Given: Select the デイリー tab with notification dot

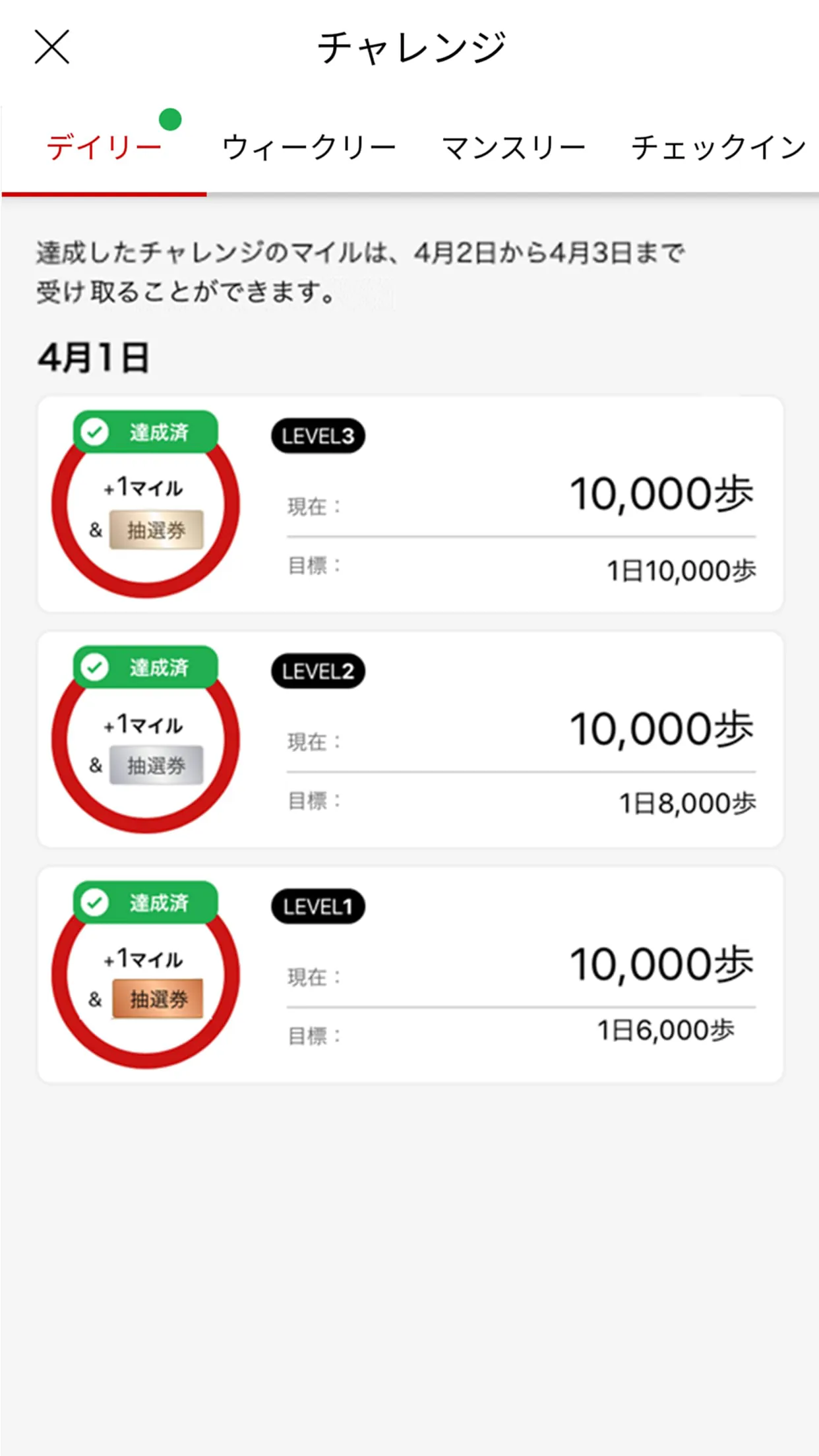Looking at the screenshot, I should 107,146.
